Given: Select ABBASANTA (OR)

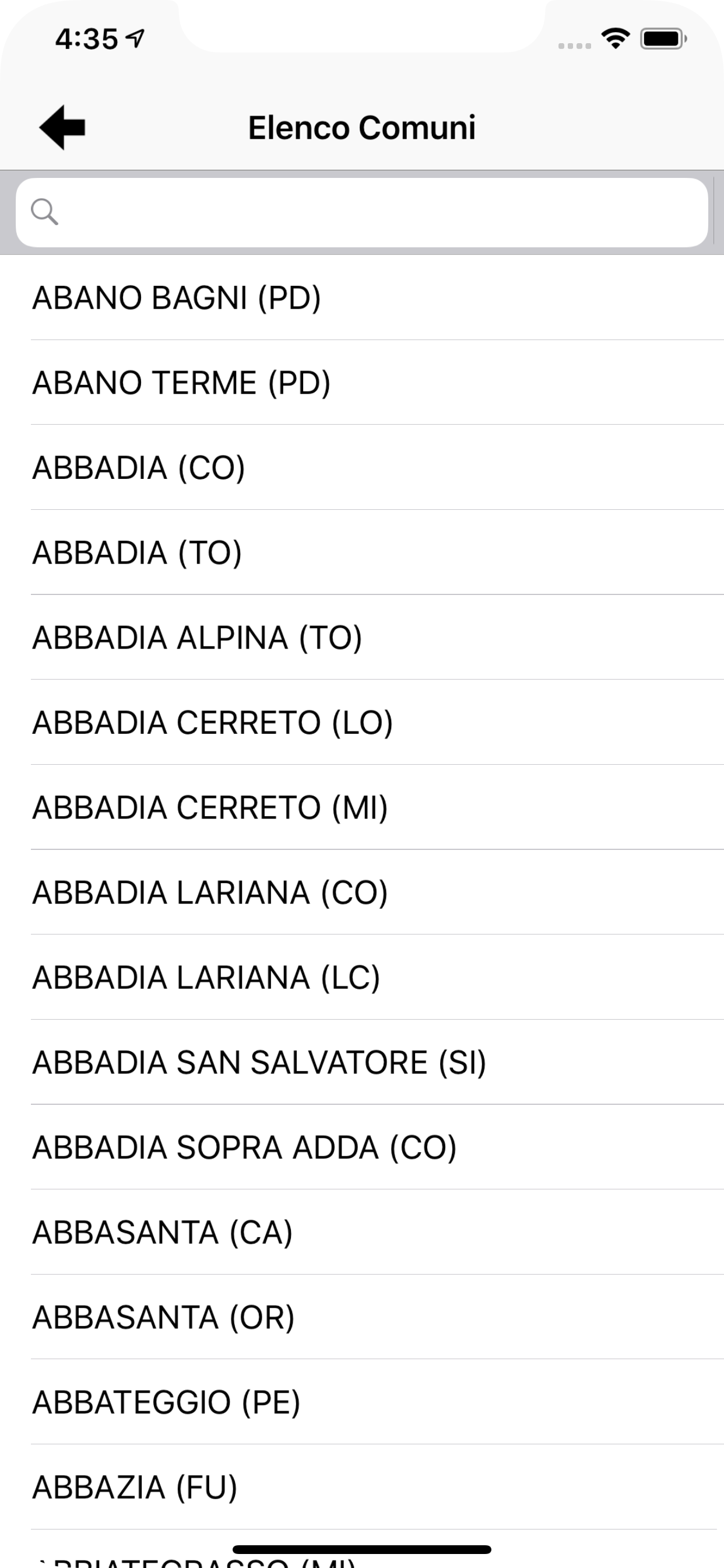Looking at the screenshot, I should pyautogui.click(x=362, y=1318).
